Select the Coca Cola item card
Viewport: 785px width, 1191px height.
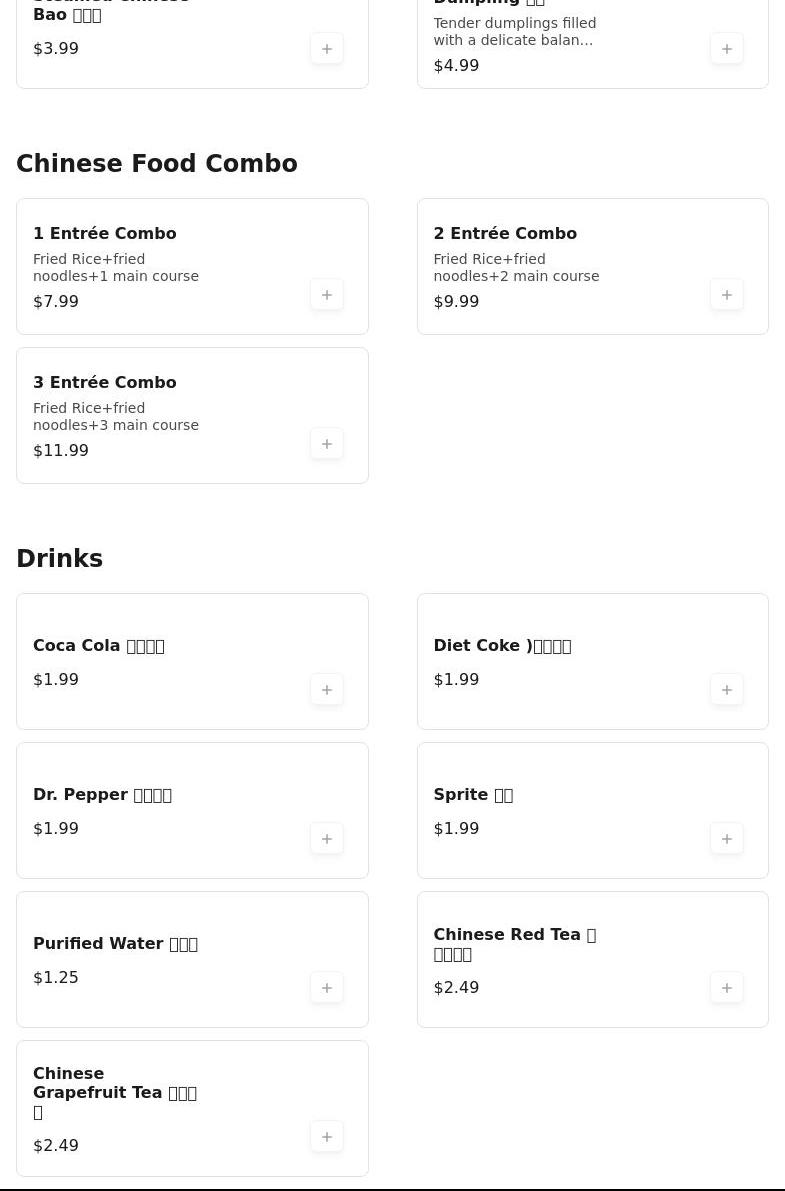(192, 661)
